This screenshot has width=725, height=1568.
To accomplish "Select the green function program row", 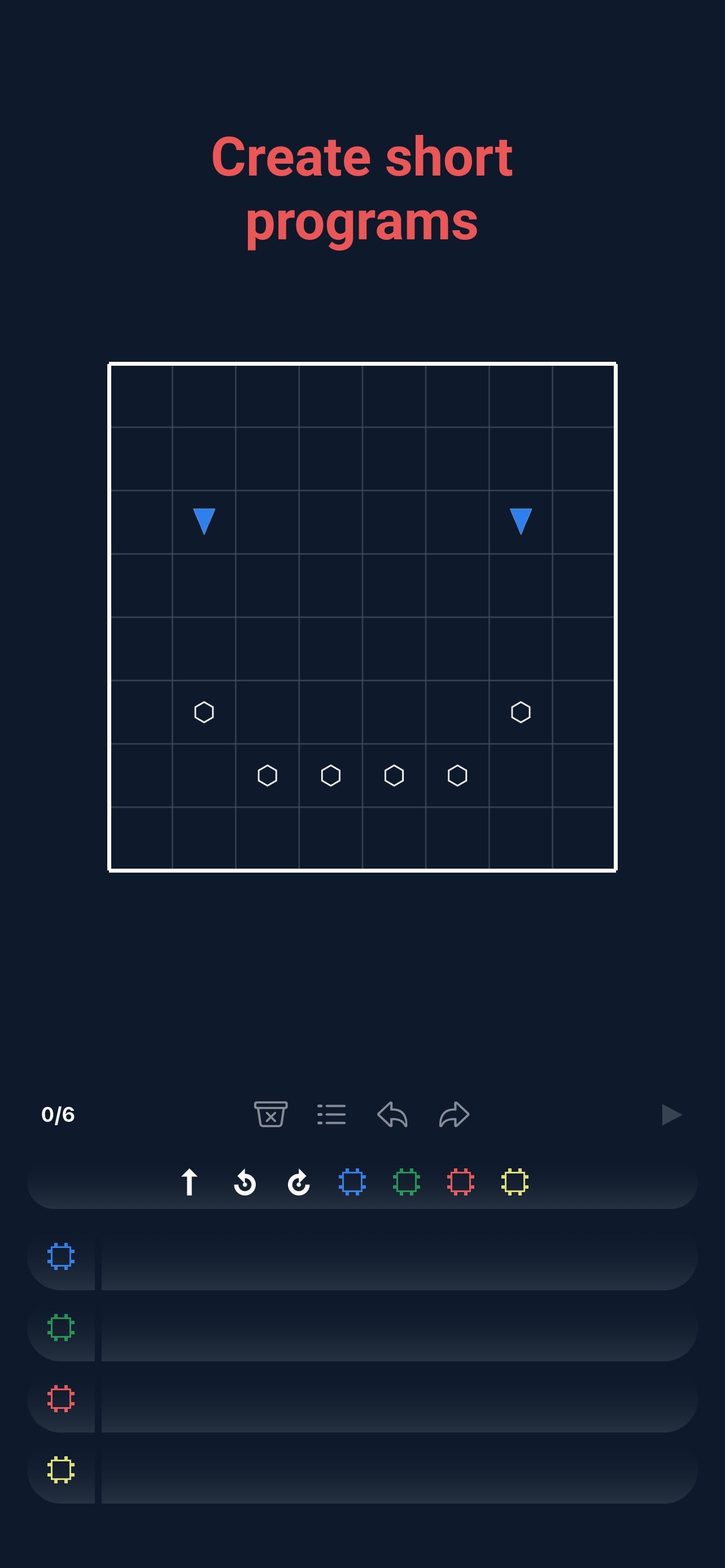I will [399, 1328].
